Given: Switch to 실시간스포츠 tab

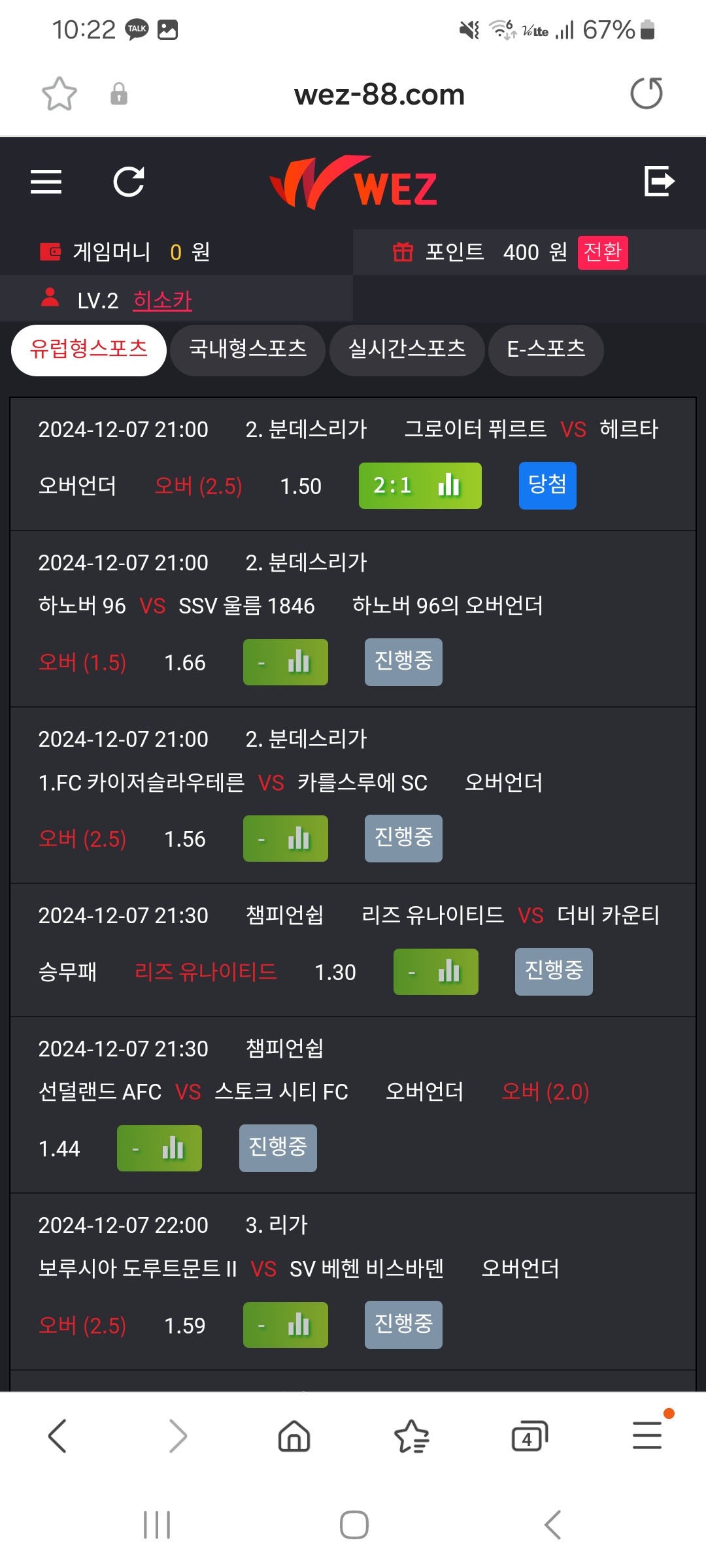Looking at the screenshot, I should click(407, 350).
